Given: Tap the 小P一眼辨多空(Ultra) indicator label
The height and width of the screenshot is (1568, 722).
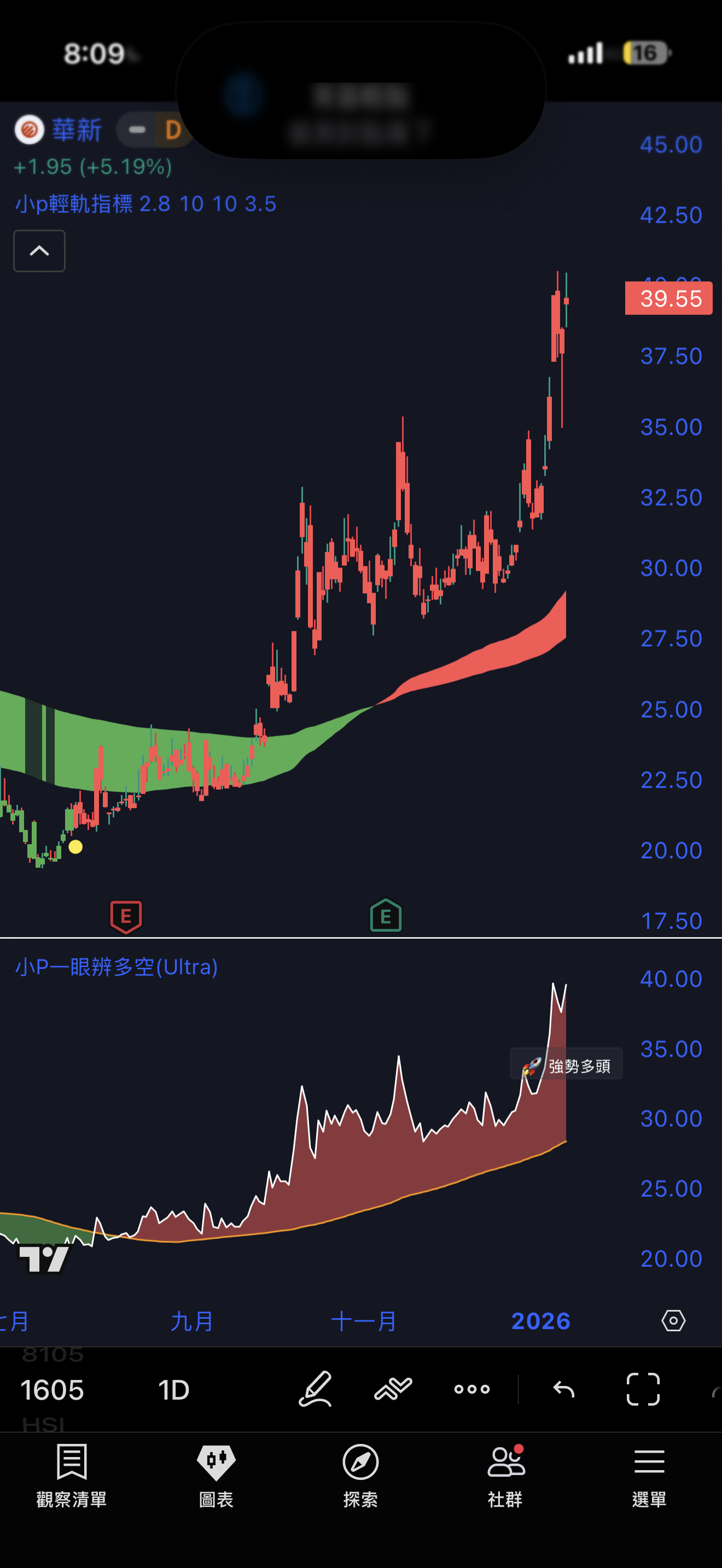Looking at the screenshot, I should point(117,967).
